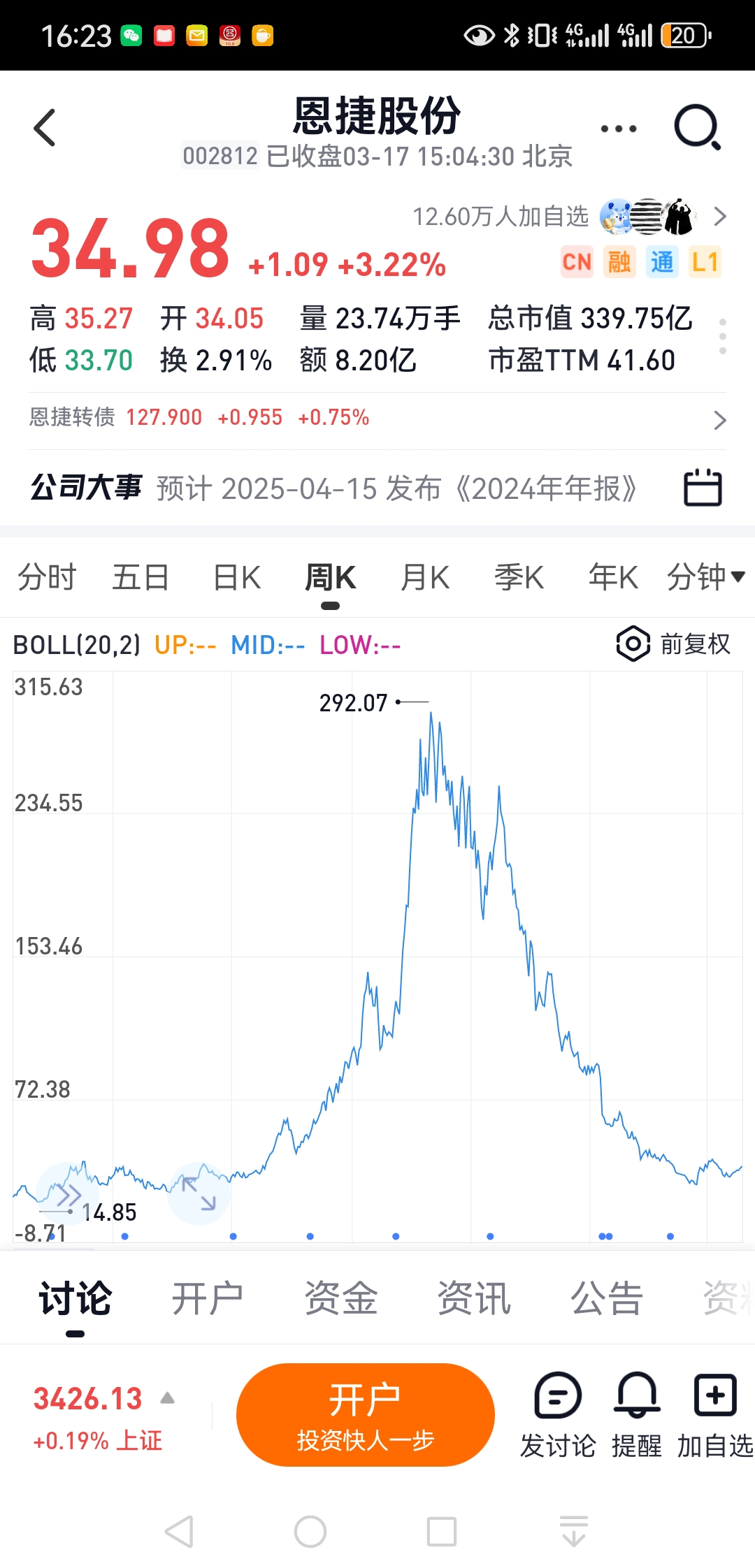
Task: Tap the orange 开户 button
Action: pos(366,1415)
